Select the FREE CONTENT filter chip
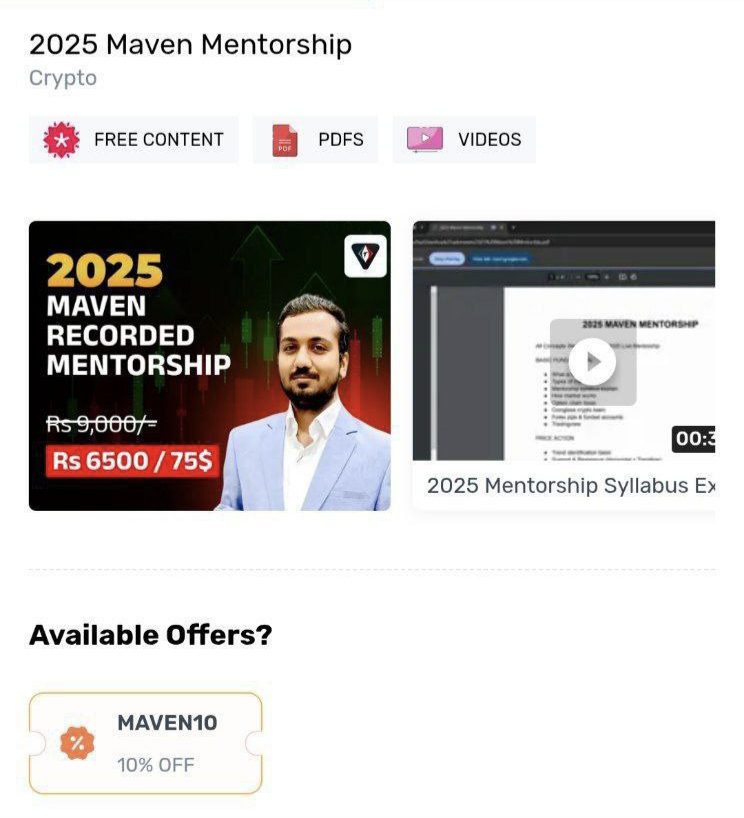The width and height of the screenshot is (744, 818). pos(134,139)
